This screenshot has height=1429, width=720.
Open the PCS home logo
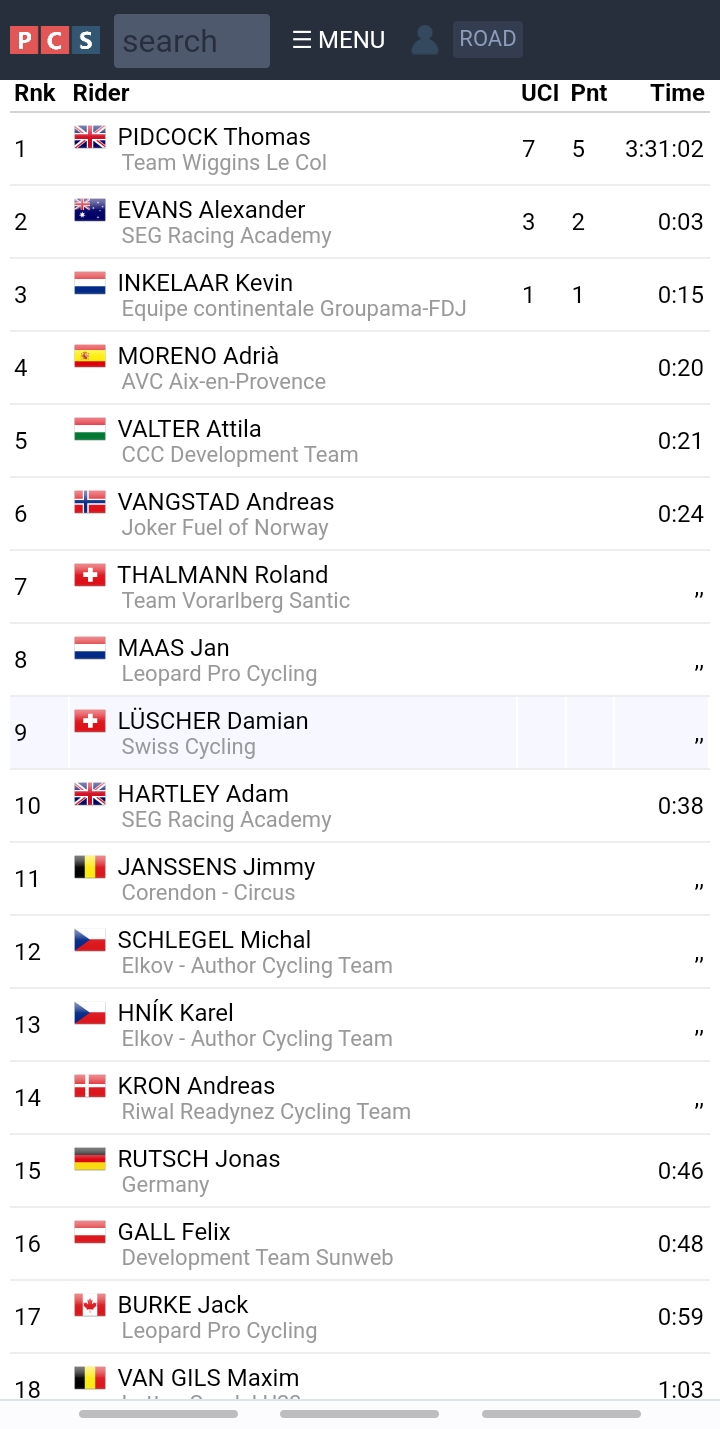[55, 40]
